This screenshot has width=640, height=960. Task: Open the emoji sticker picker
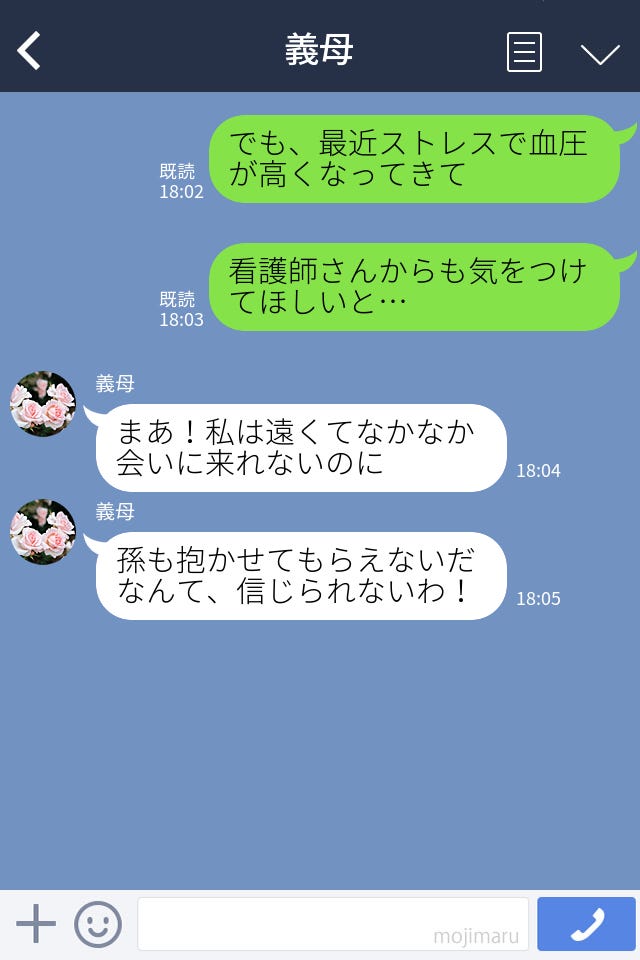coord(98,924)
